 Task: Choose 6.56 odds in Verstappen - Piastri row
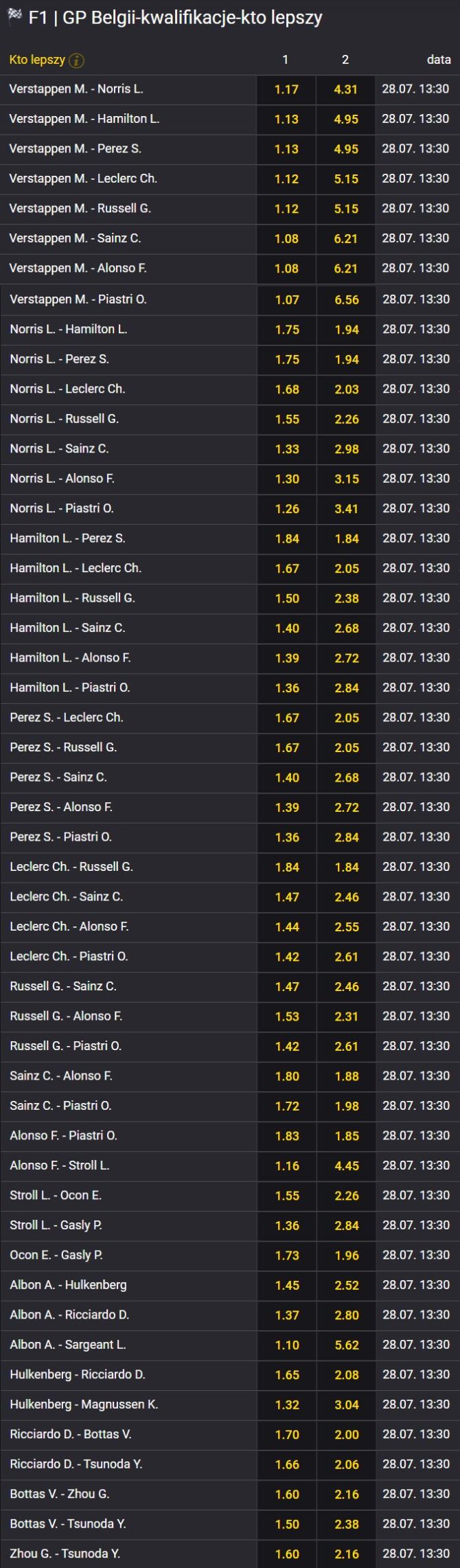(346, 299)
